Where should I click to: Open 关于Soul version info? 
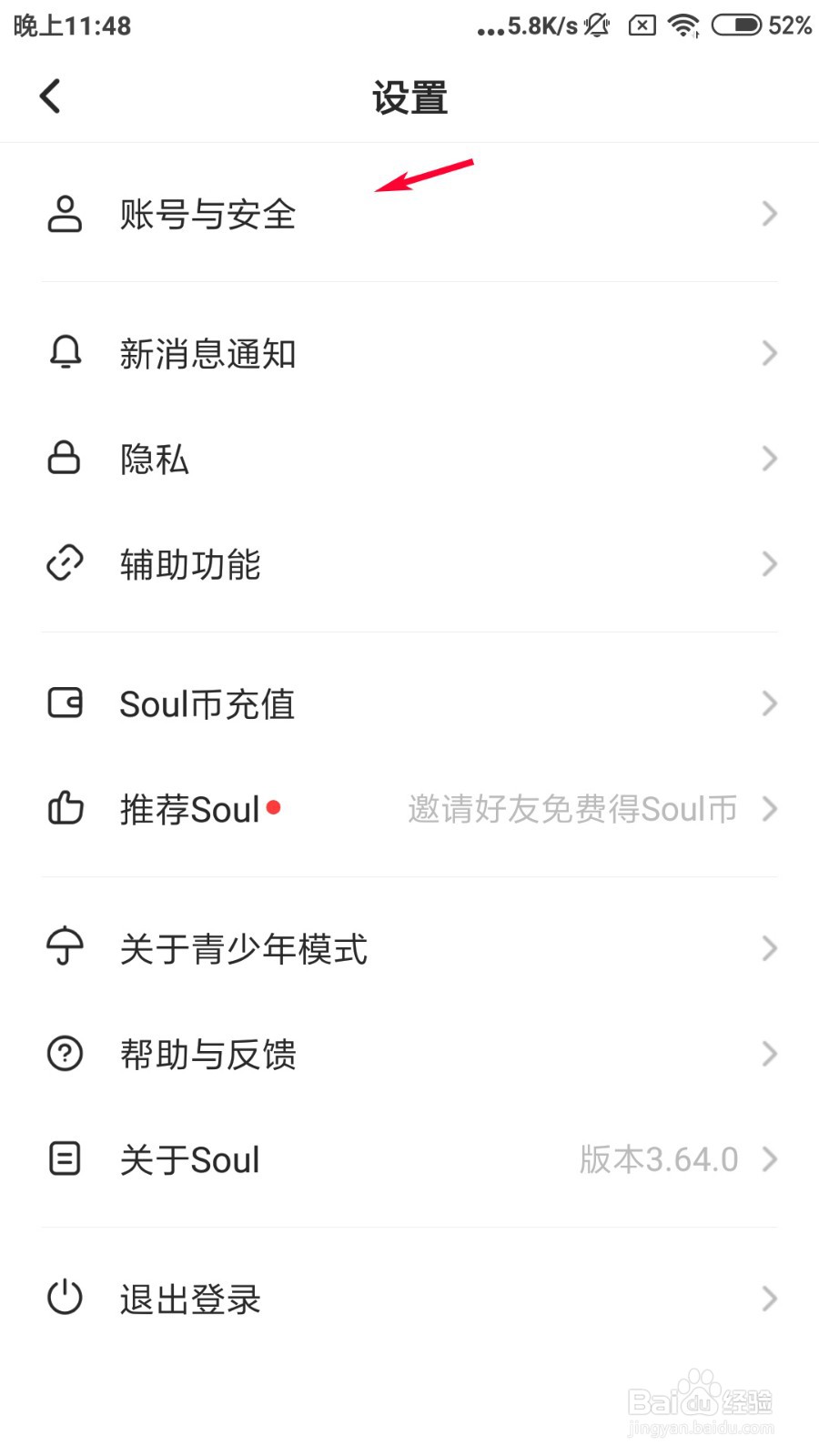(409, 1159)
